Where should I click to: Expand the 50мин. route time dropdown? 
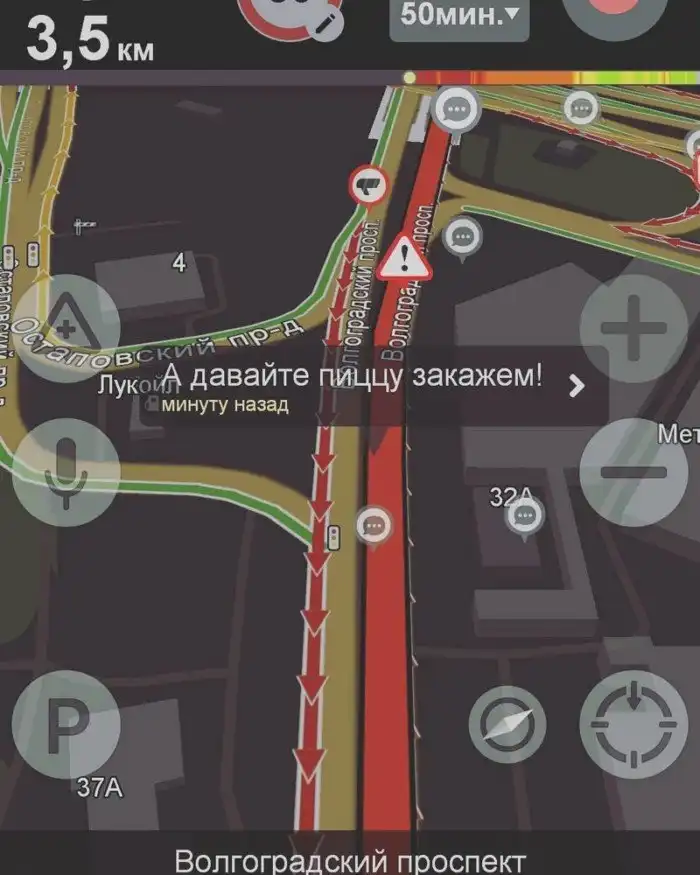click(x=459, y=15)
